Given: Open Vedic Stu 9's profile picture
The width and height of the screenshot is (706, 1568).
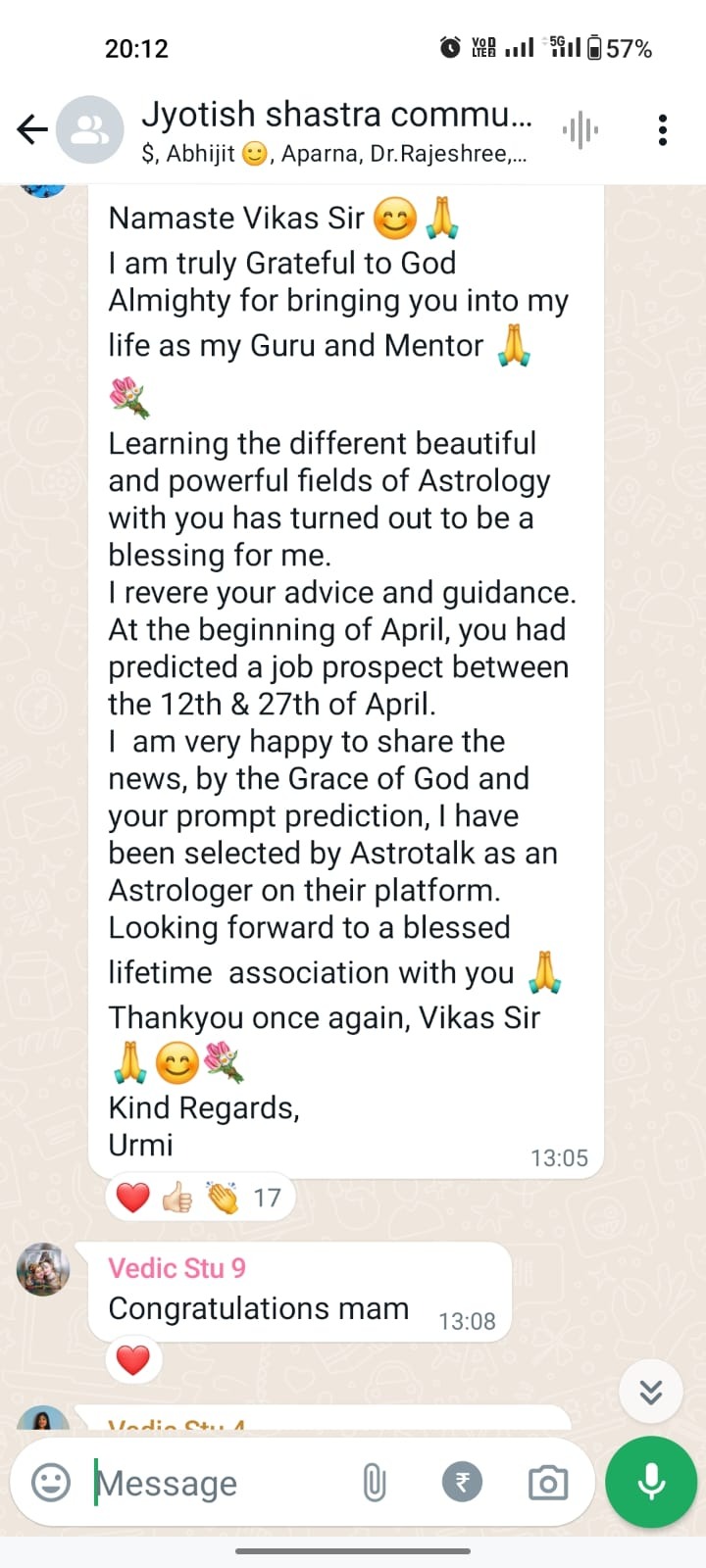Looking at the screenshot, I should 43,1270.
